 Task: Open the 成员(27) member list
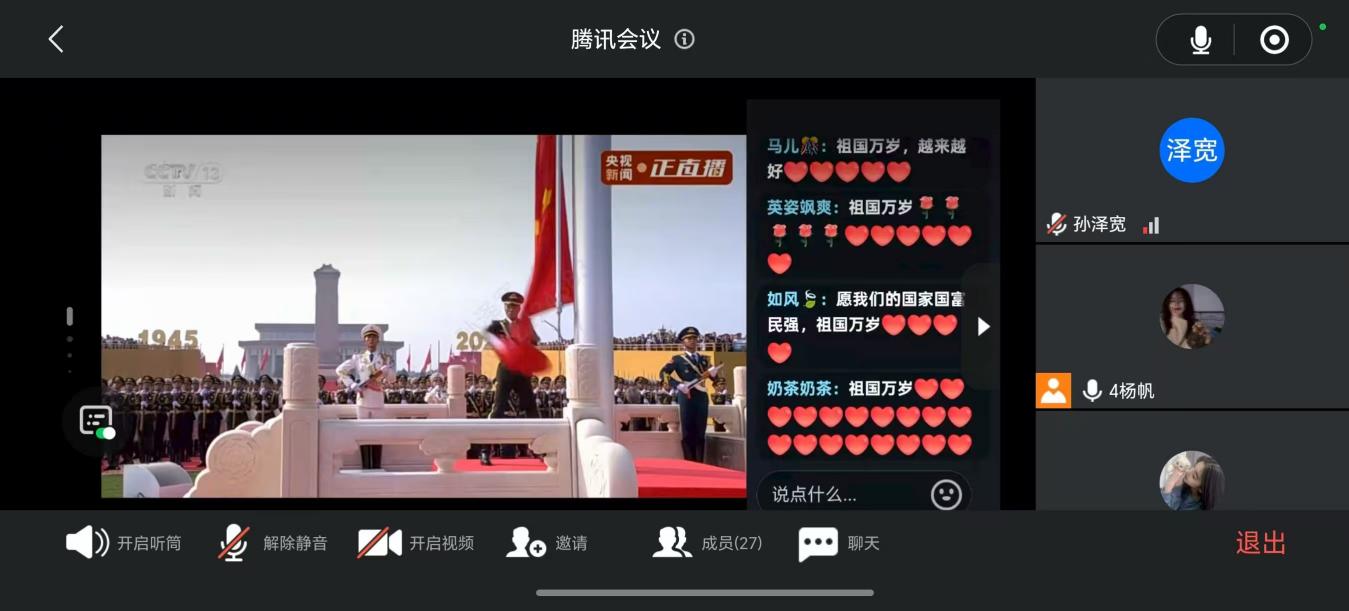708,543
